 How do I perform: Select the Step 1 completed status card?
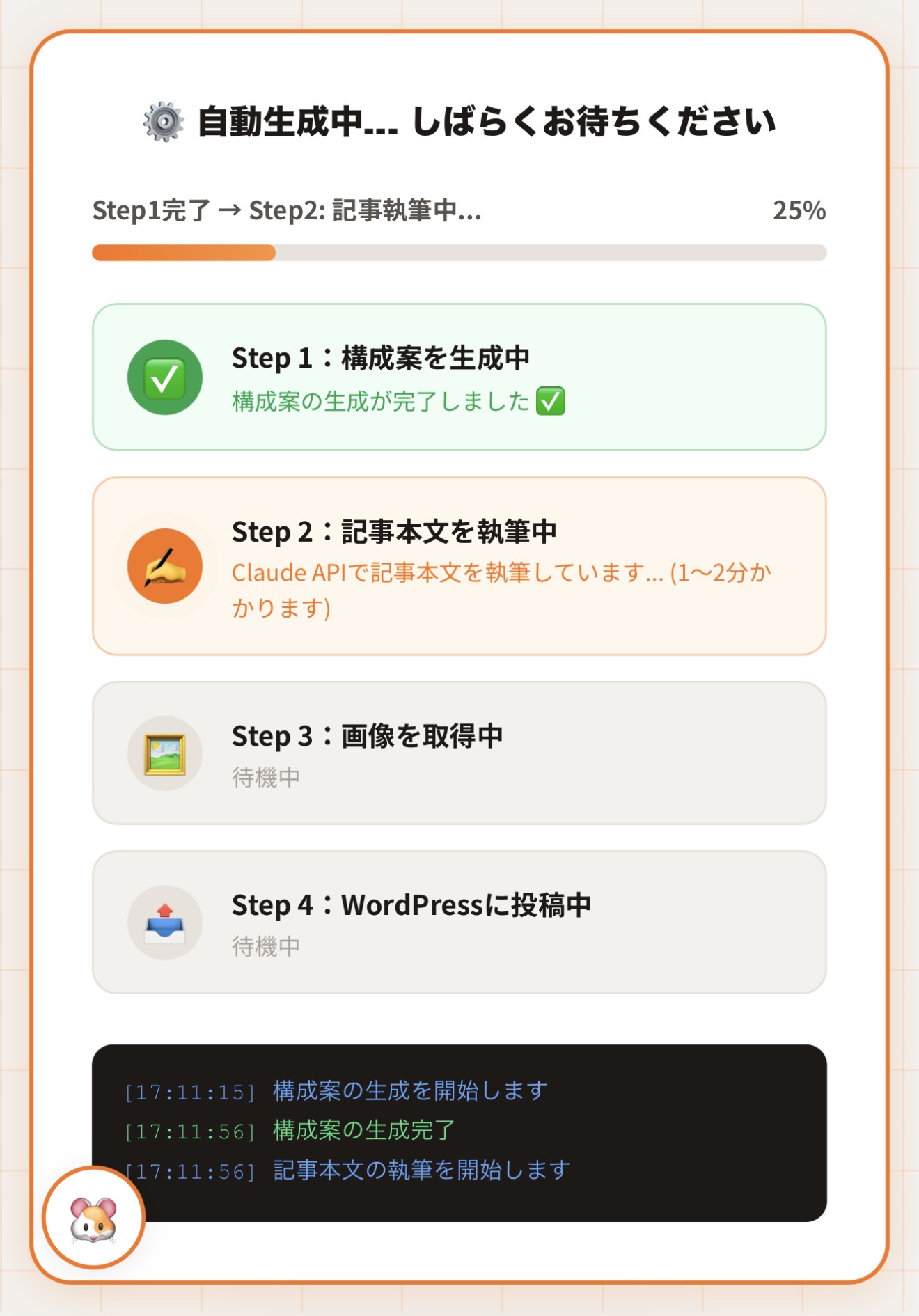459,377
